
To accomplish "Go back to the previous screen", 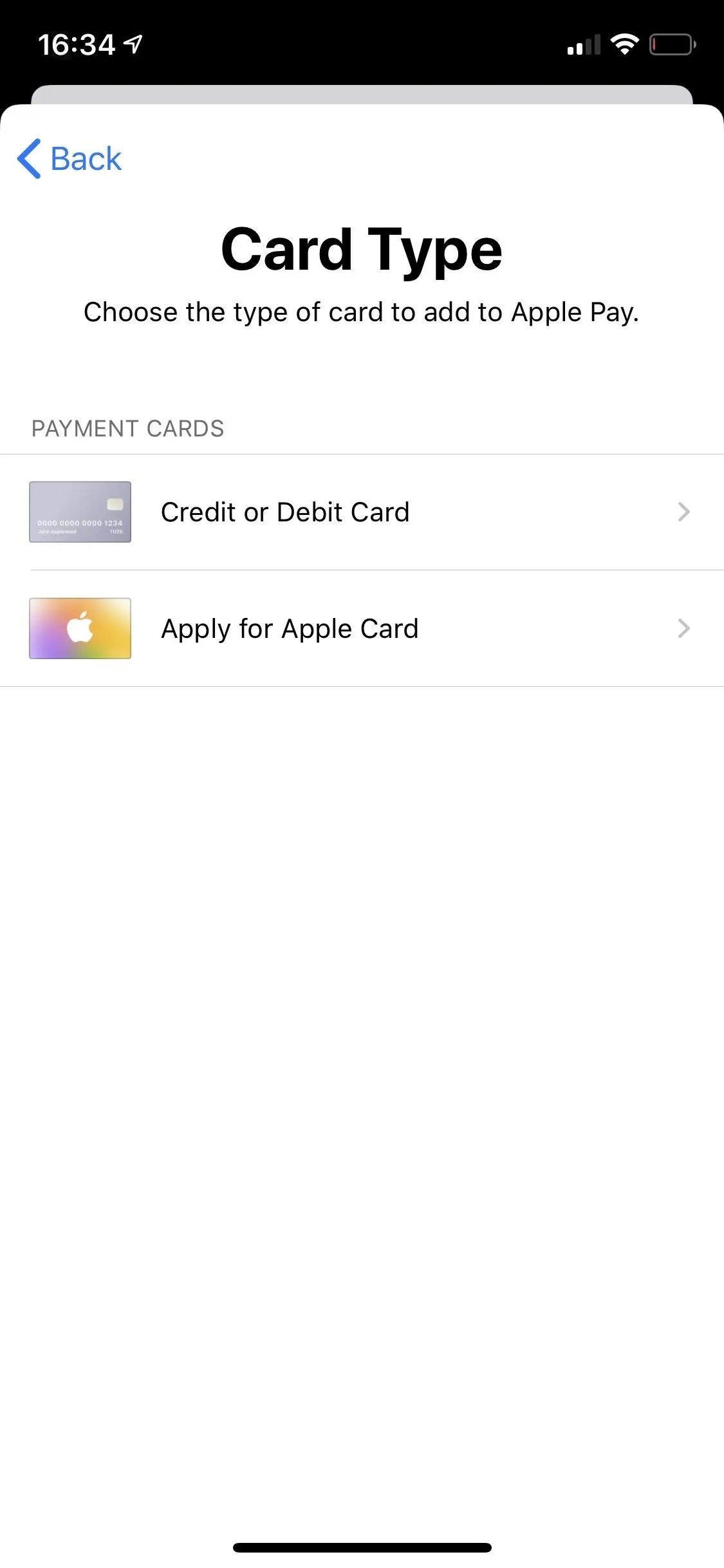I will pos(70,158).
